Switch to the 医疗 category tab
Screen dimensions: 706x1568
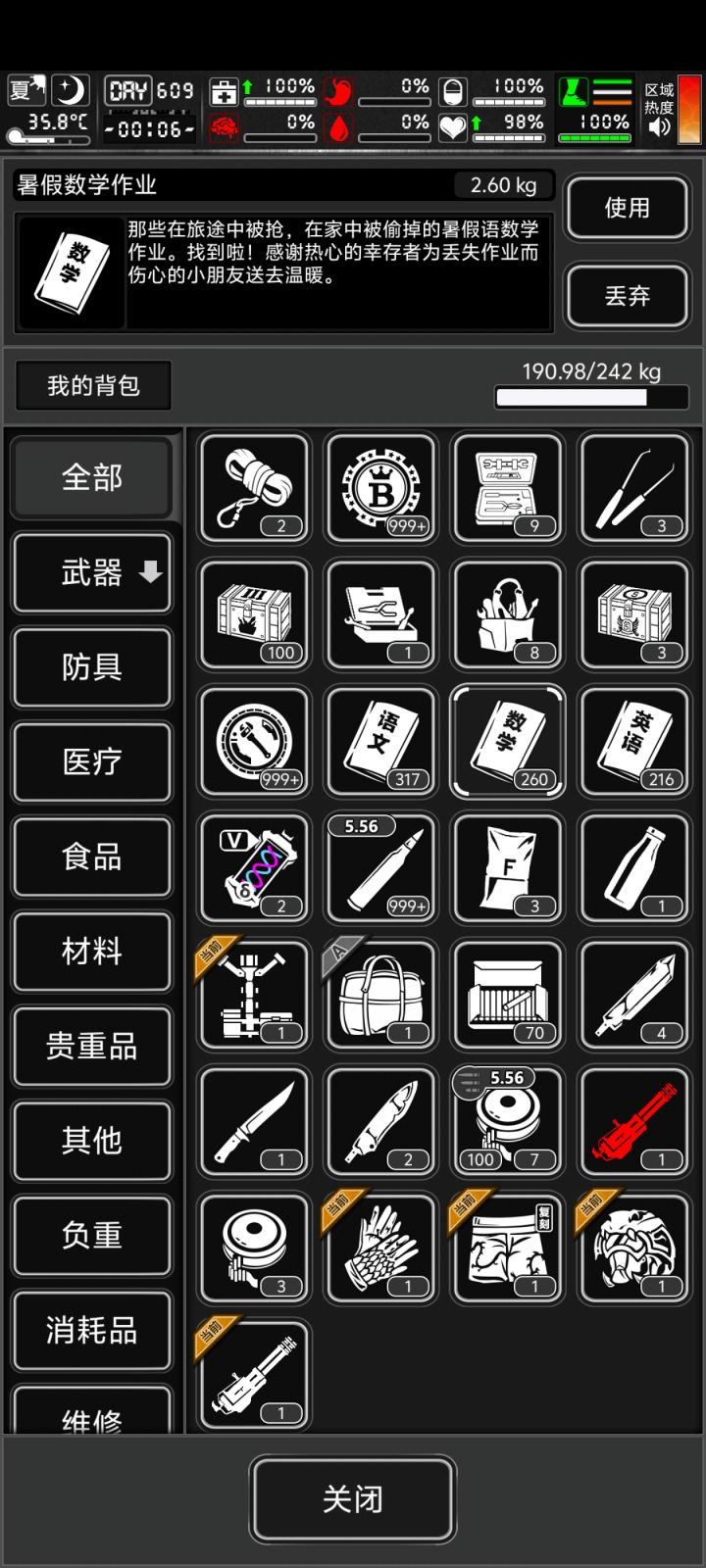(91, 762)
